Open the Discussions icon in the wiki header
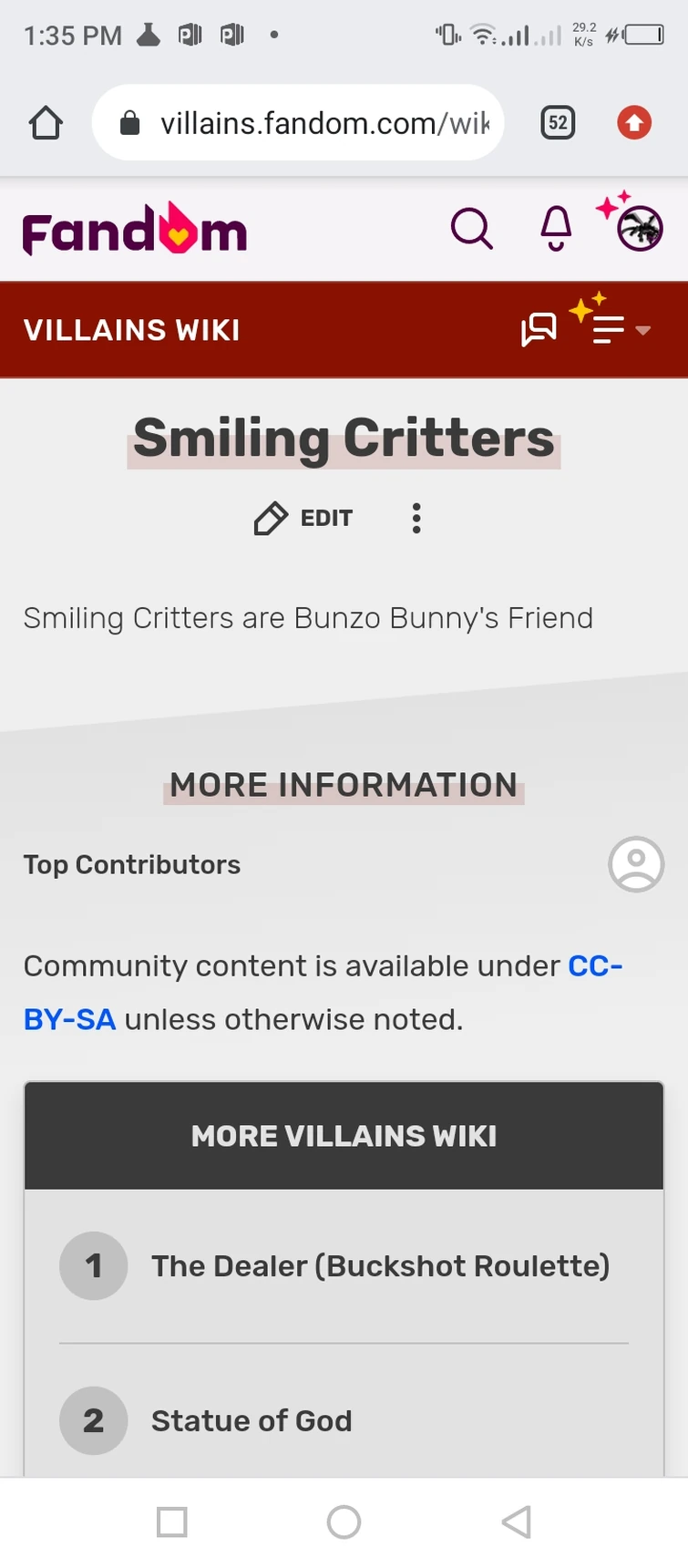 tap(539, 330)
